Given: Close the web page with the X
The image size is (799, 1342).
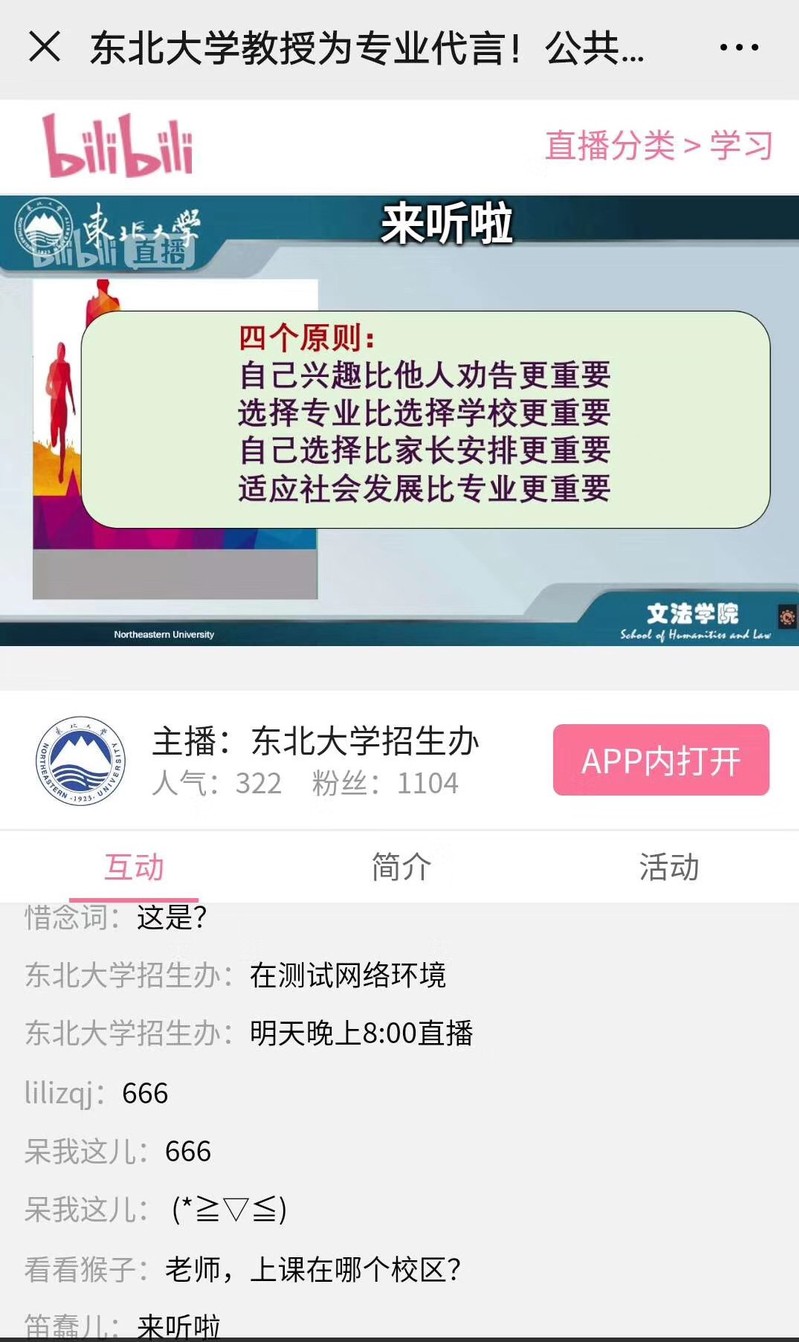Looking at the screenshot, I should point(45,47).
